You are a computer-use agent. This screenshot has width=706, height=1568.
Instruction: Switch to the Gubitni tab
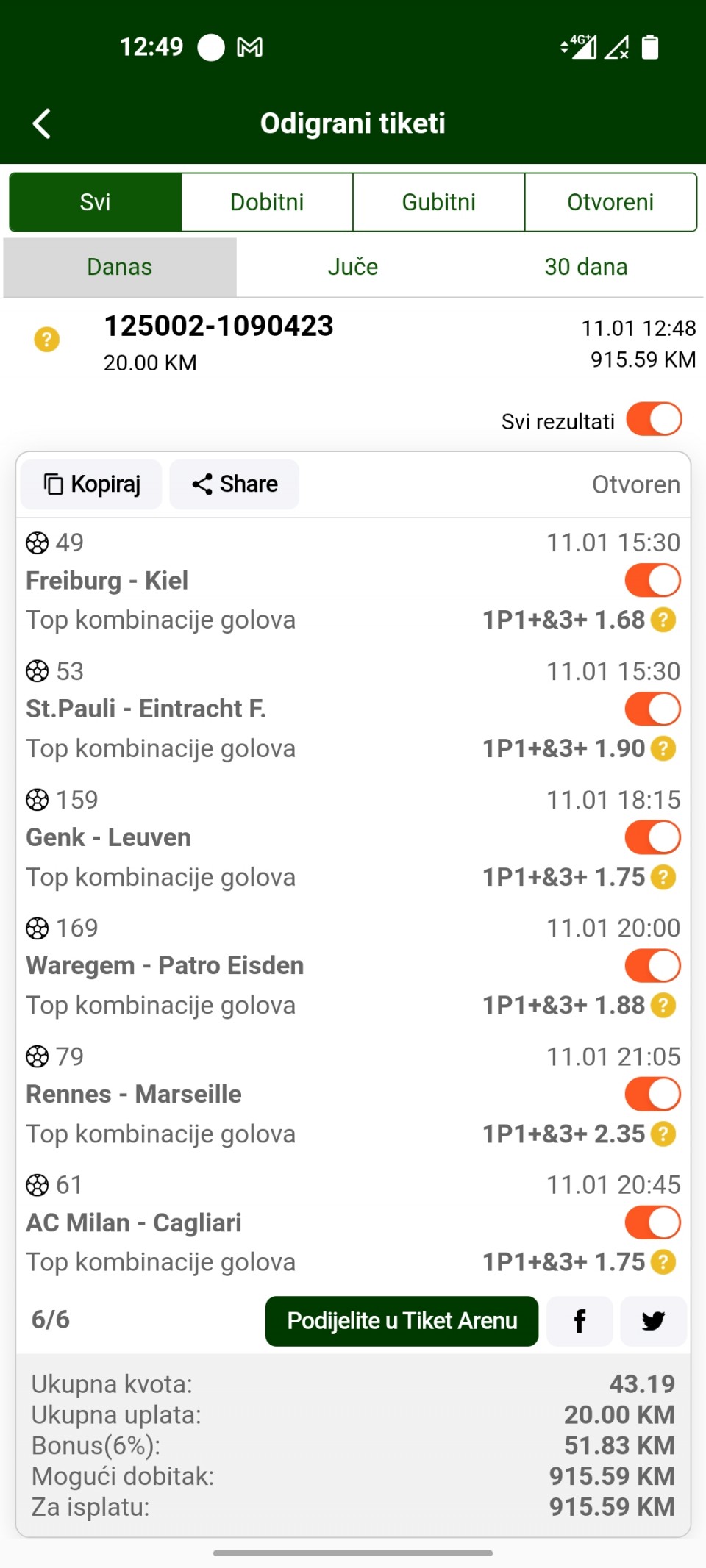[439, 202]
